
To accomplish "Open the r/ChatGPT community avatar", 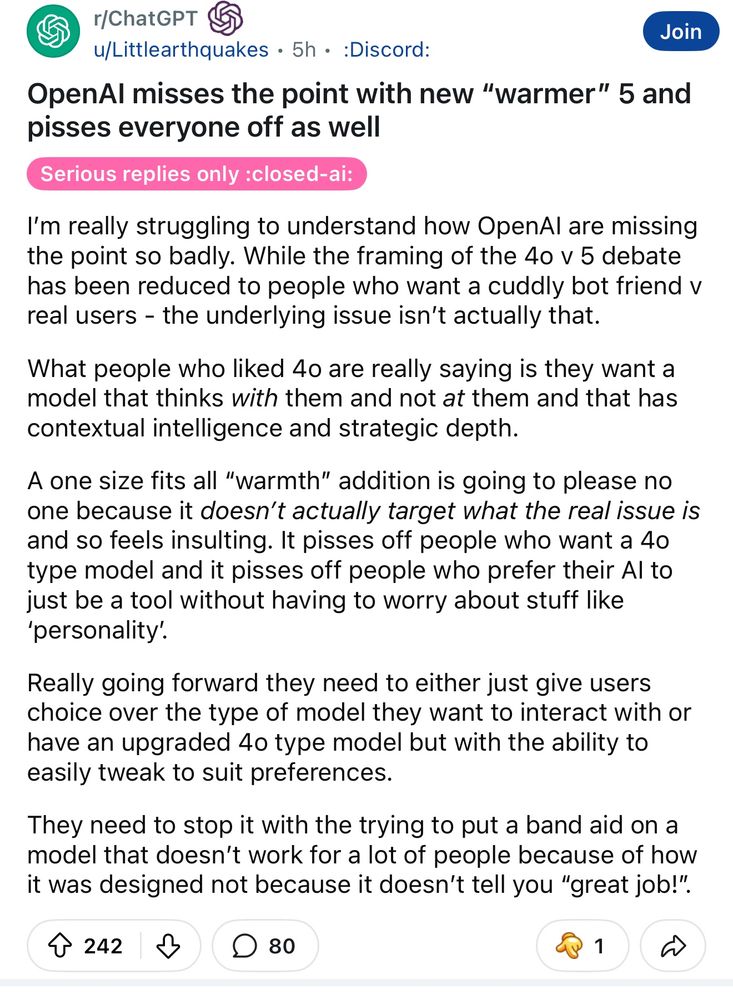I will coord(49,32).
